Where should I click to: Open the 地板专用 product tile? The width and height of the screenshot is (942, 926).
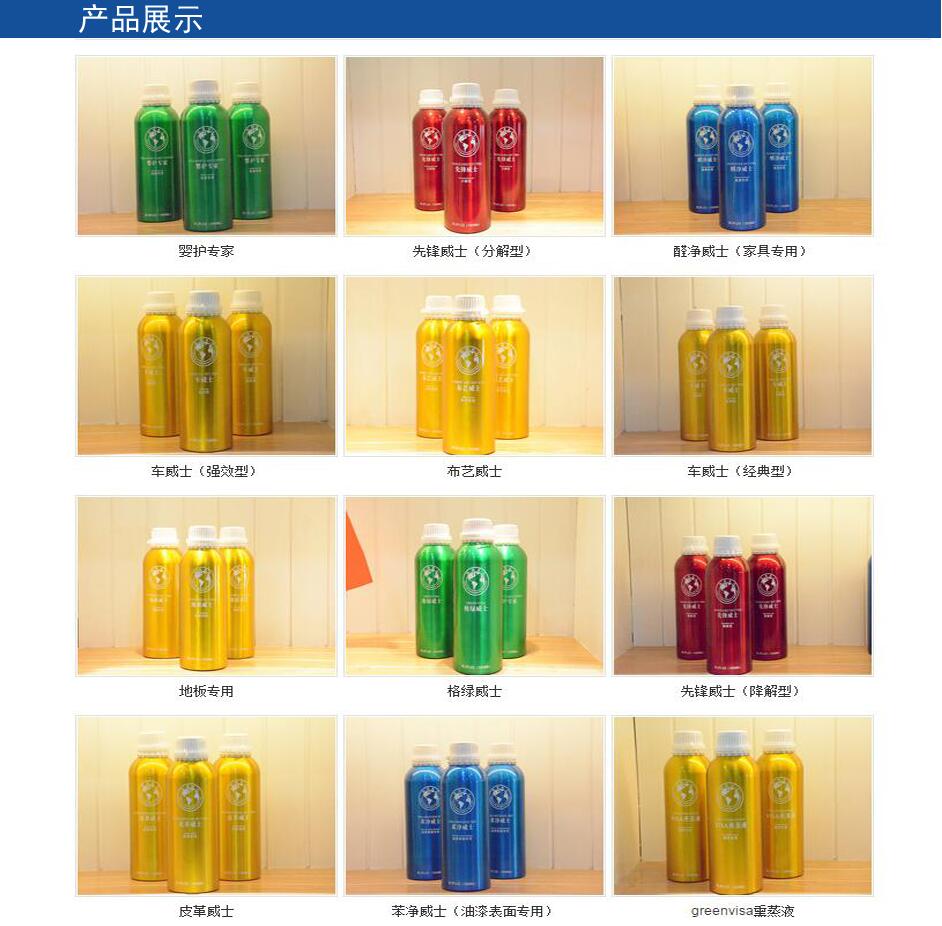[x=206, y=586]
